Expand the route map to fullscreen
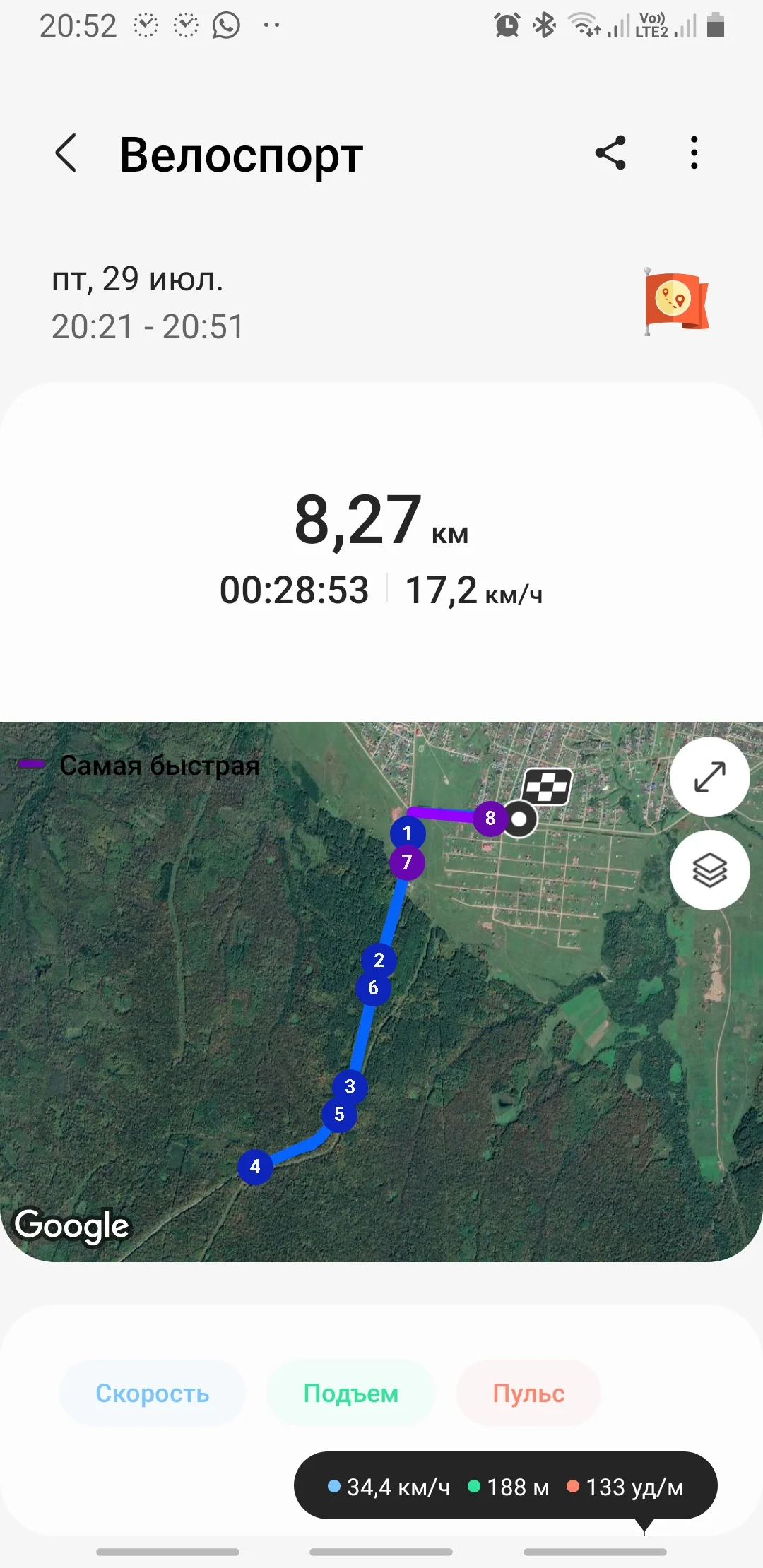 (709, 777)
